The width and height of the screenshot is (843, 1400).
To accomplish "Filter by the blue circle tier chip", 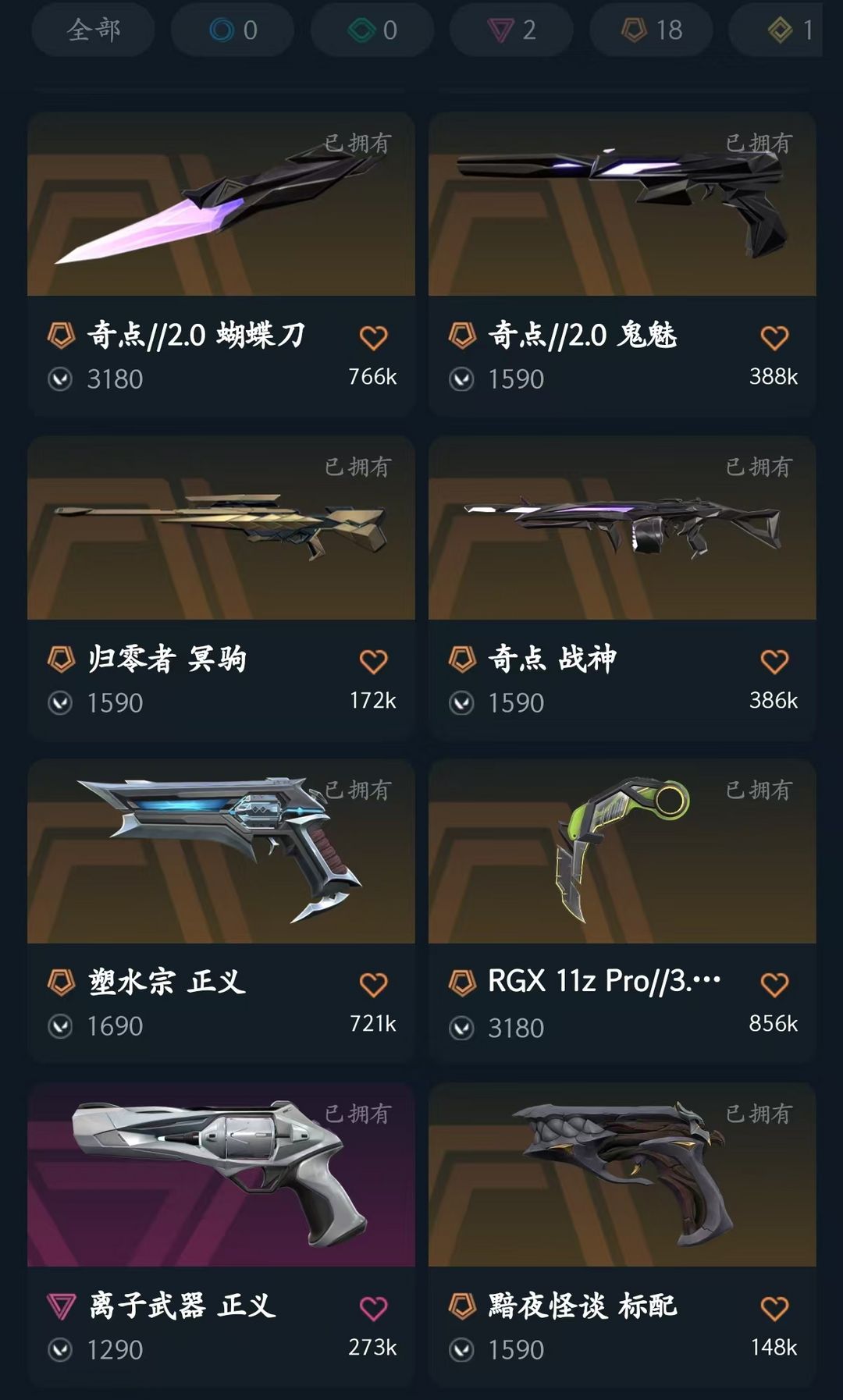I will click(233, 30).
